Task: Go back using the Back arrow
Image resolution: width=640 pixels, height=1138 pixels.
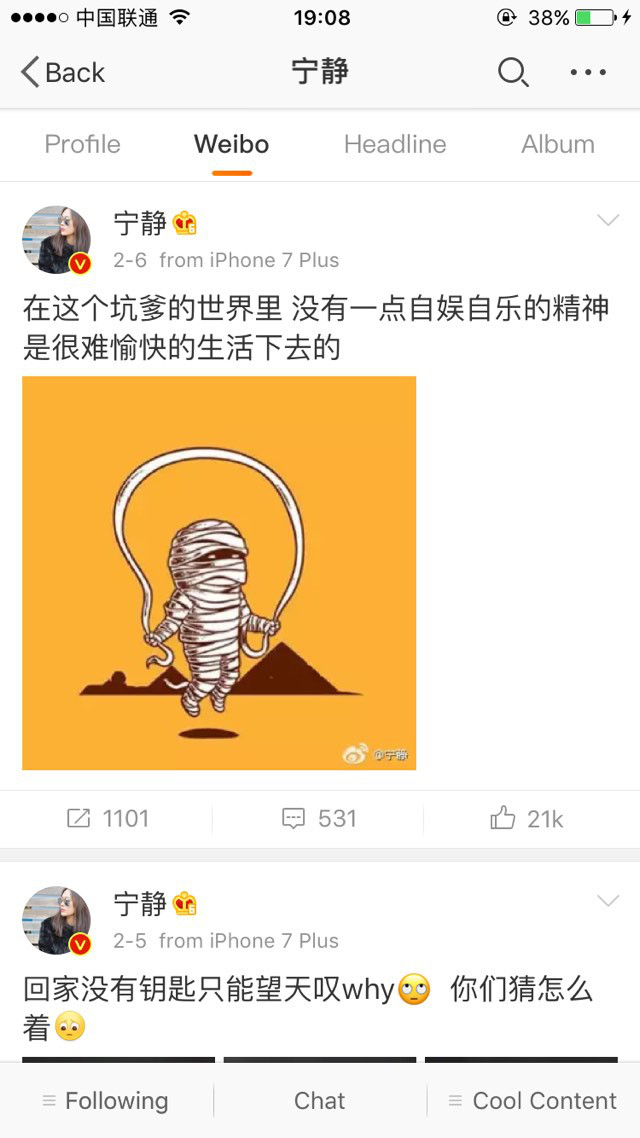Action: click(x=62, y=72)
